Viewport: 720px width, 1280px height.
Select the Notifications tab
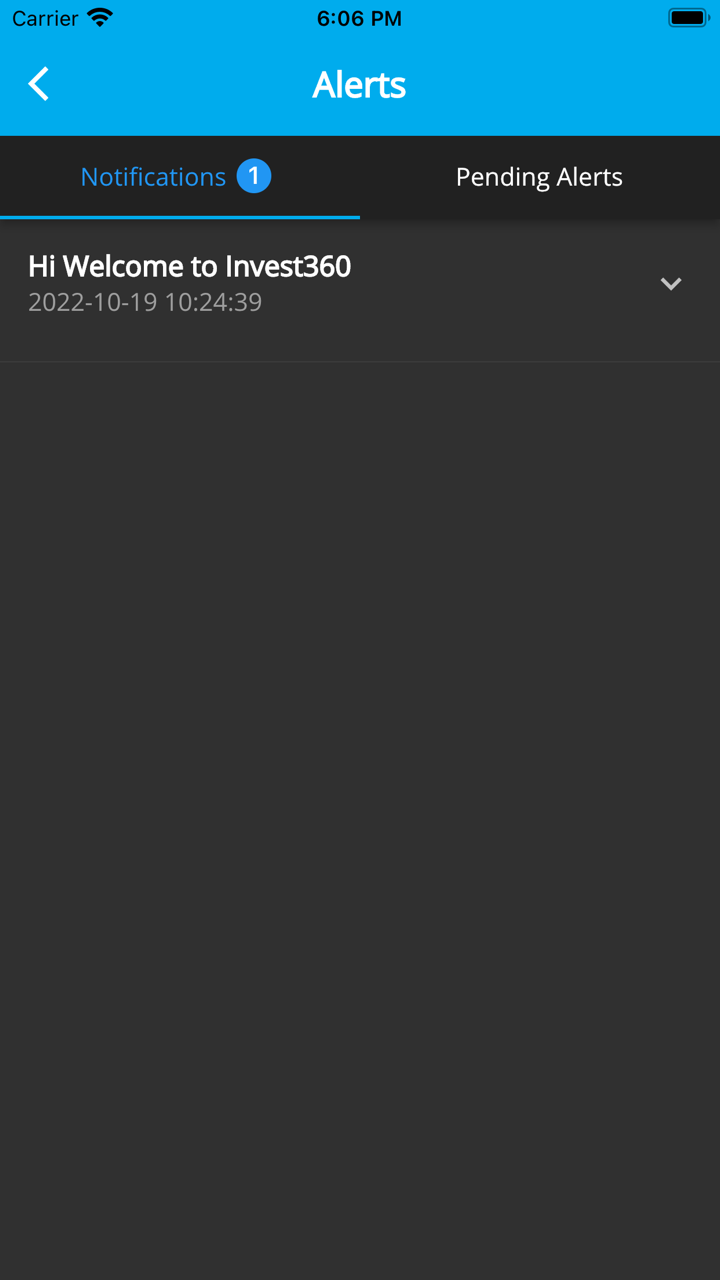pyautogui.click(x=175, y=177)
